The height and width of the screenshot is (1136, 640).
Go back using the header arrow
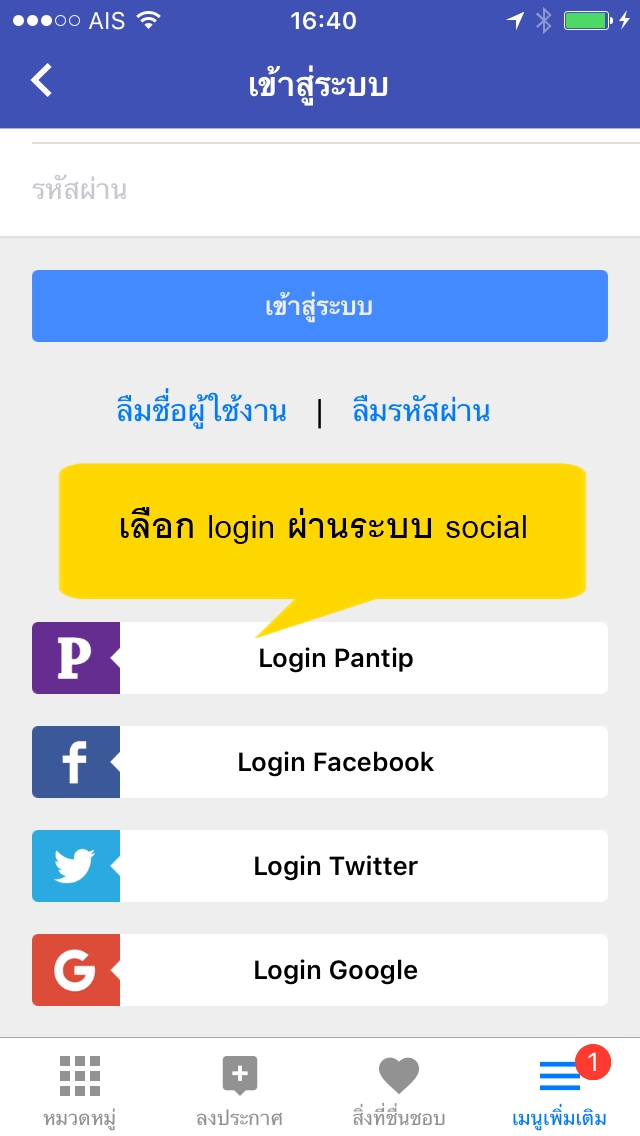coord(41,80)
